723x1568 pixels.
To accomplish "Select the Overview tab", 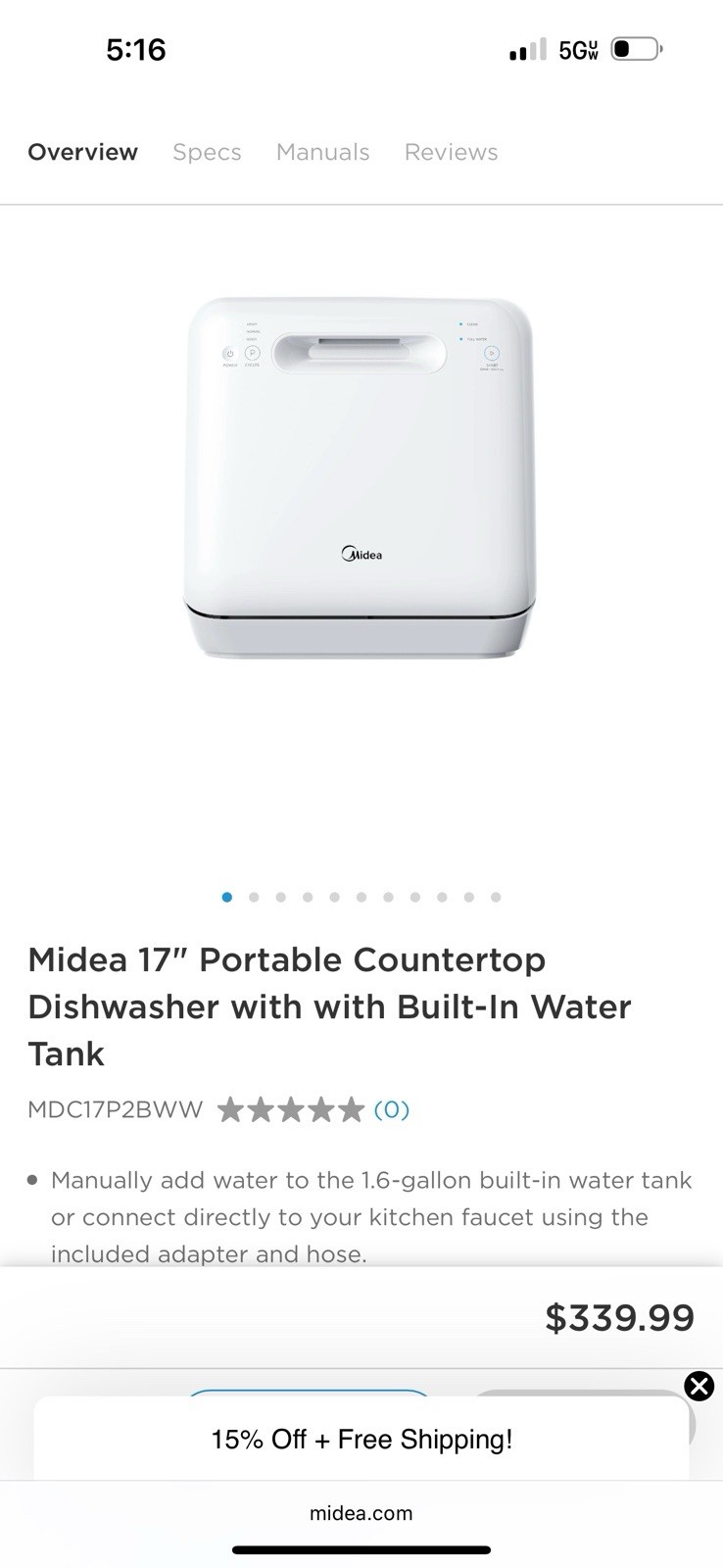I will point(82,152).
